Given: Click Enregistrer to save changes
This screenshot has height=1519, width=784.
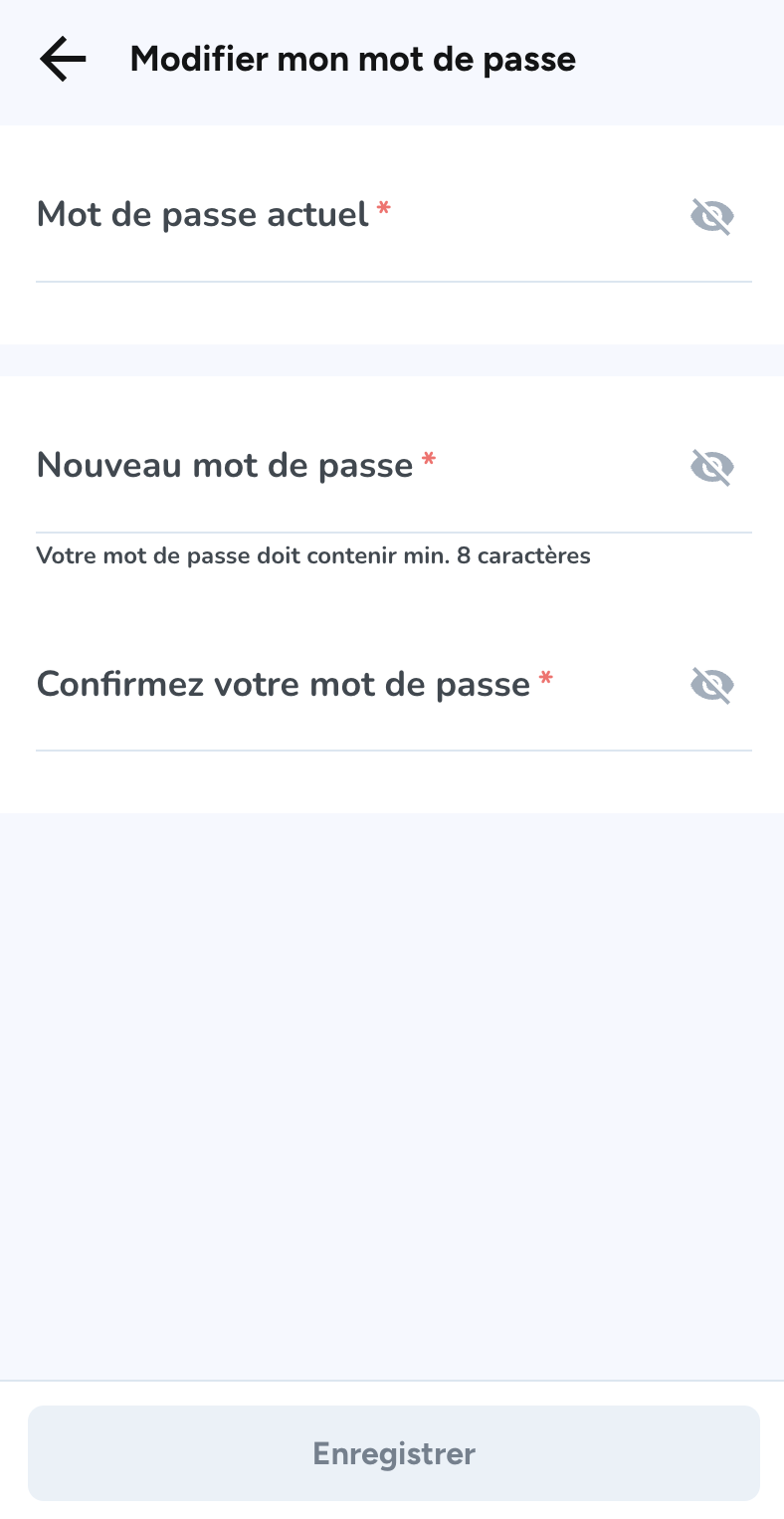Looking at the screenshot, I should pos(393,1453).
